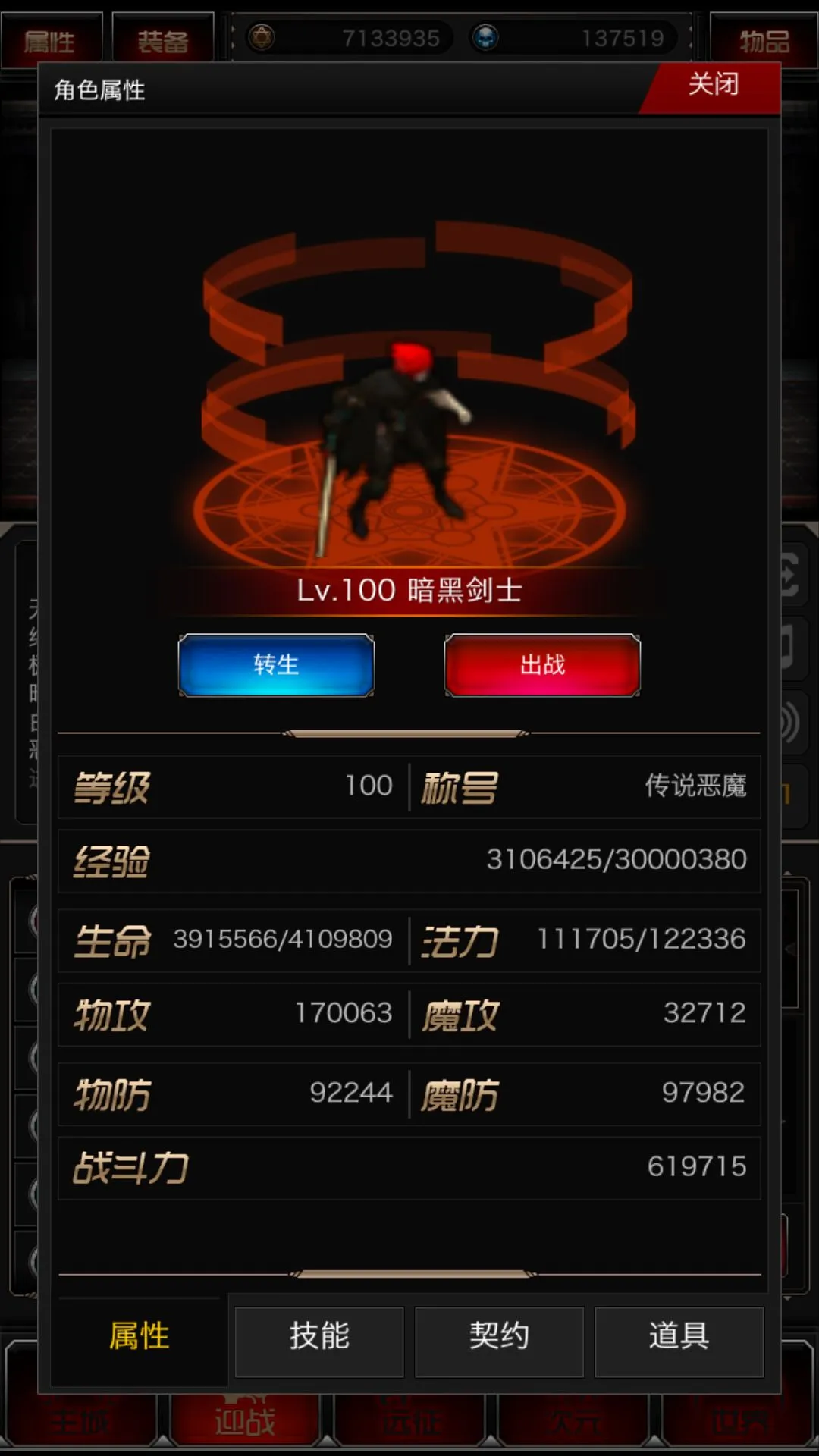
Task: Tap the blue 转生 rebirth button
Action: (276, 665)
